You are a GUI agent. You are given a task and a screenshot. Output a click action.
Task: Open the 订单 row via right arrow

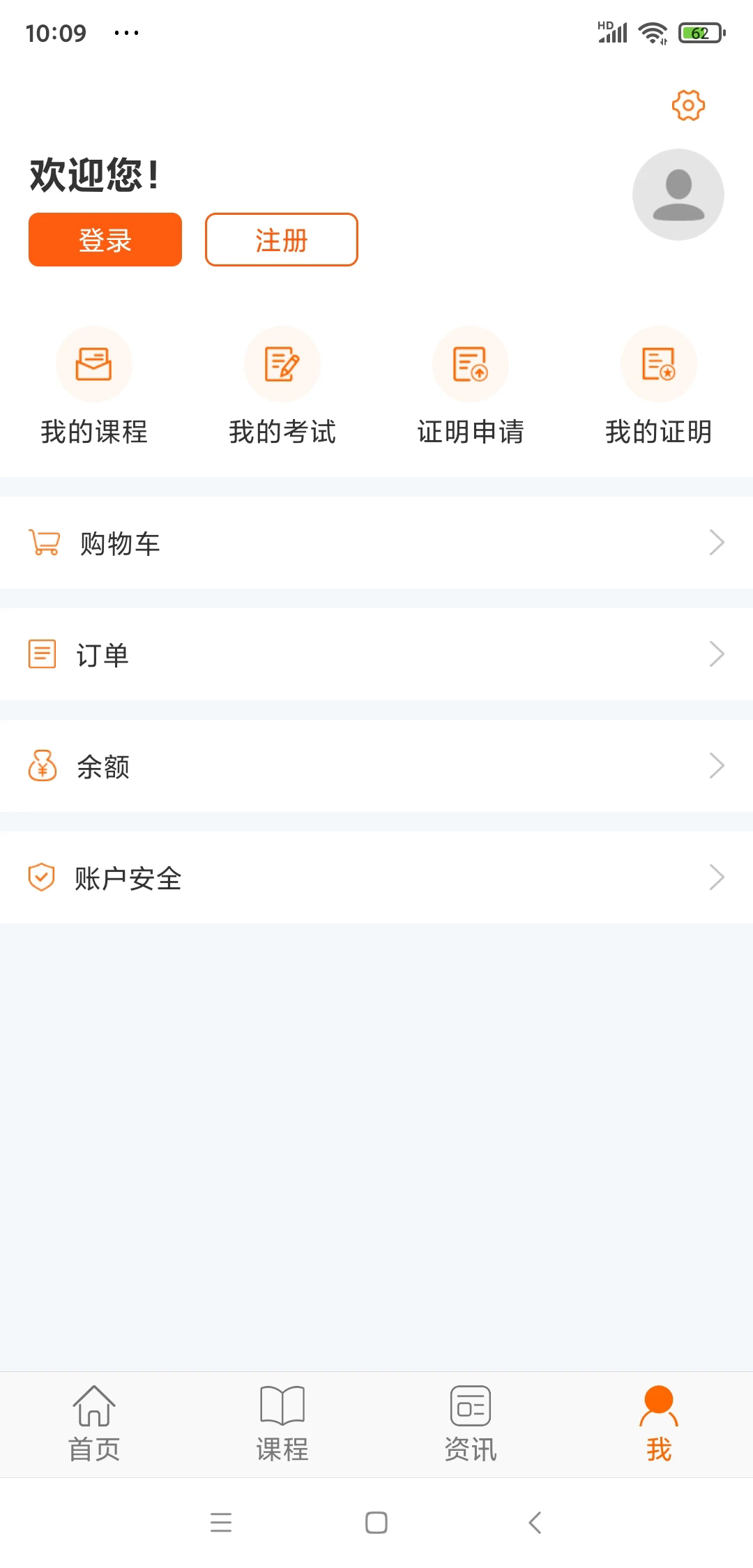click(717, 654)
